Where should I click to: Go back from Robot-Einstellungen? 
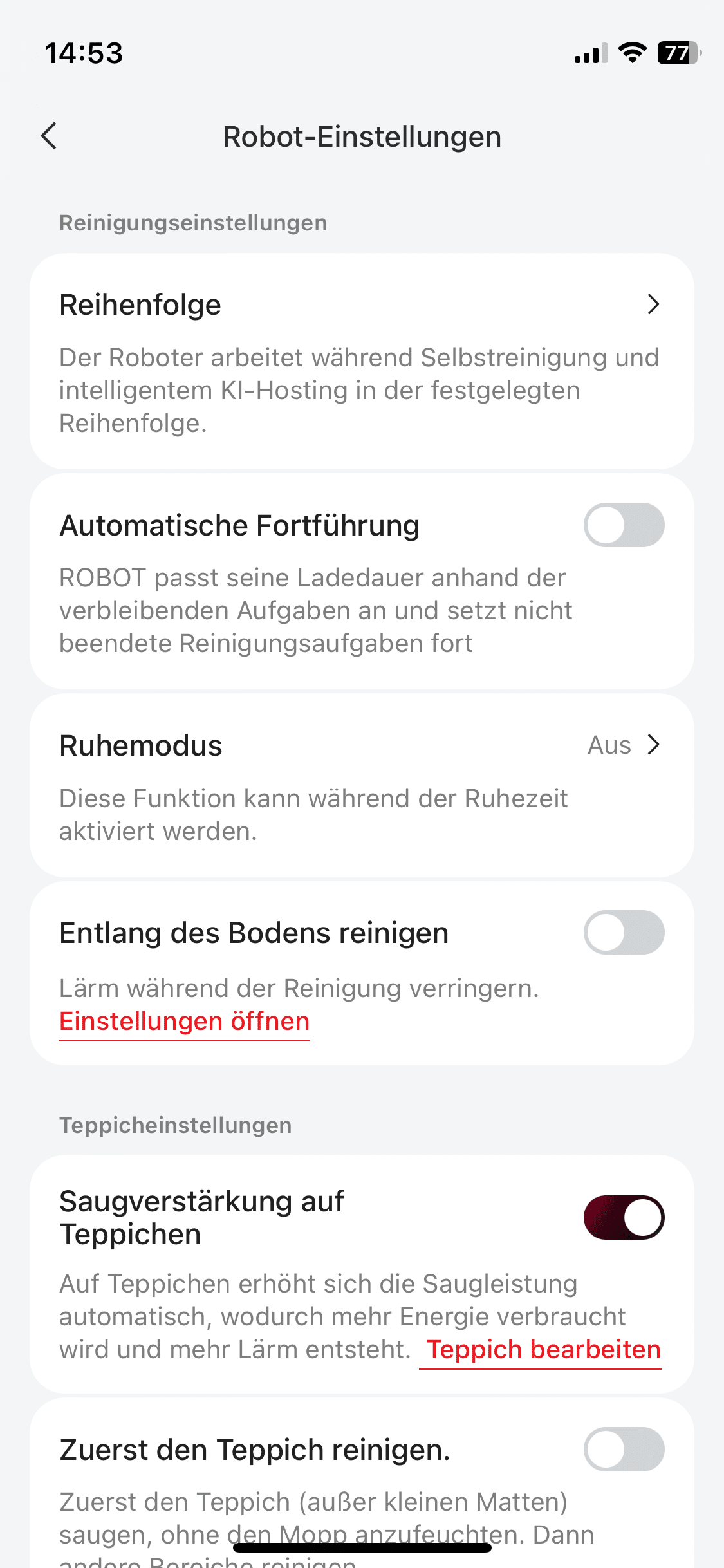tap(49, 136)
